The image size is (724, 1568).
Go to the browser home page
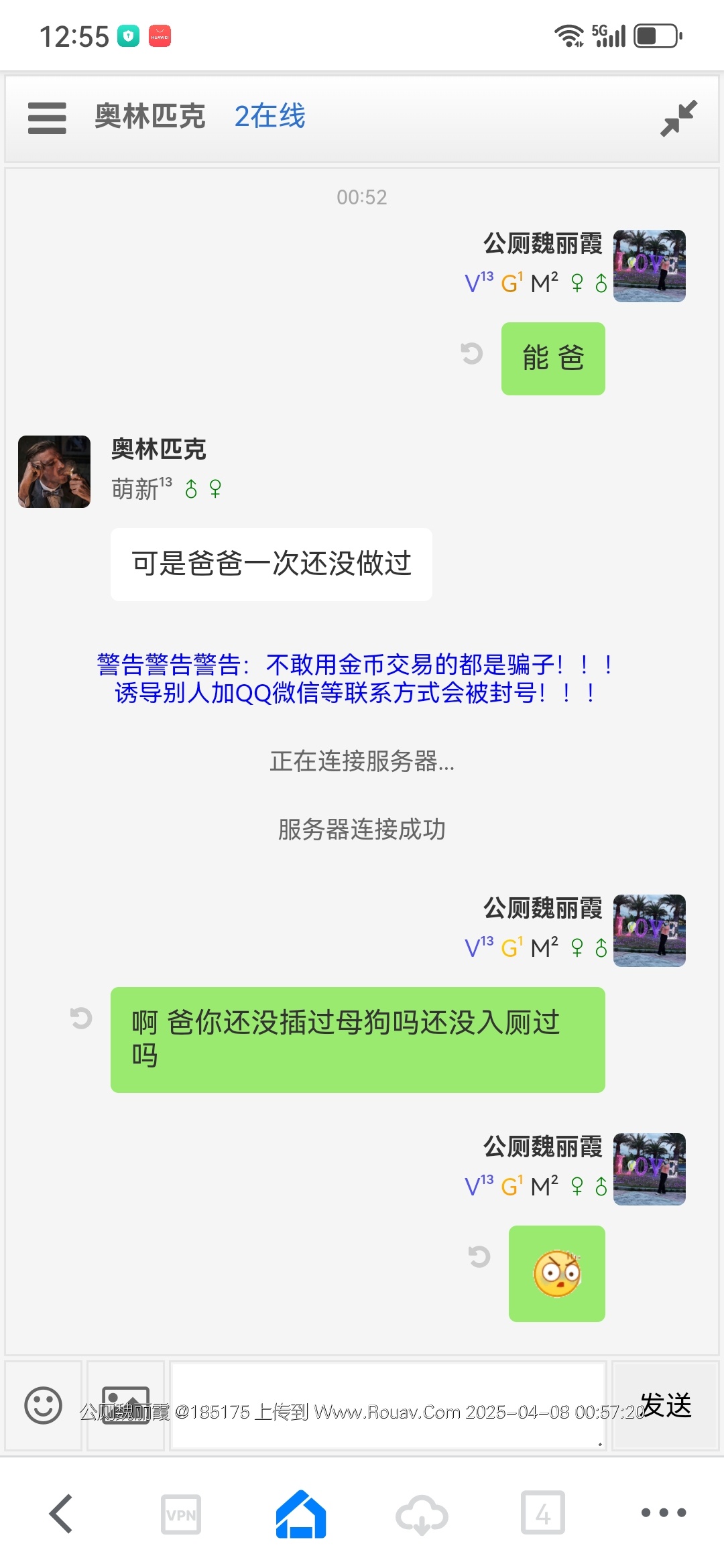click(x=301, y=1514)
